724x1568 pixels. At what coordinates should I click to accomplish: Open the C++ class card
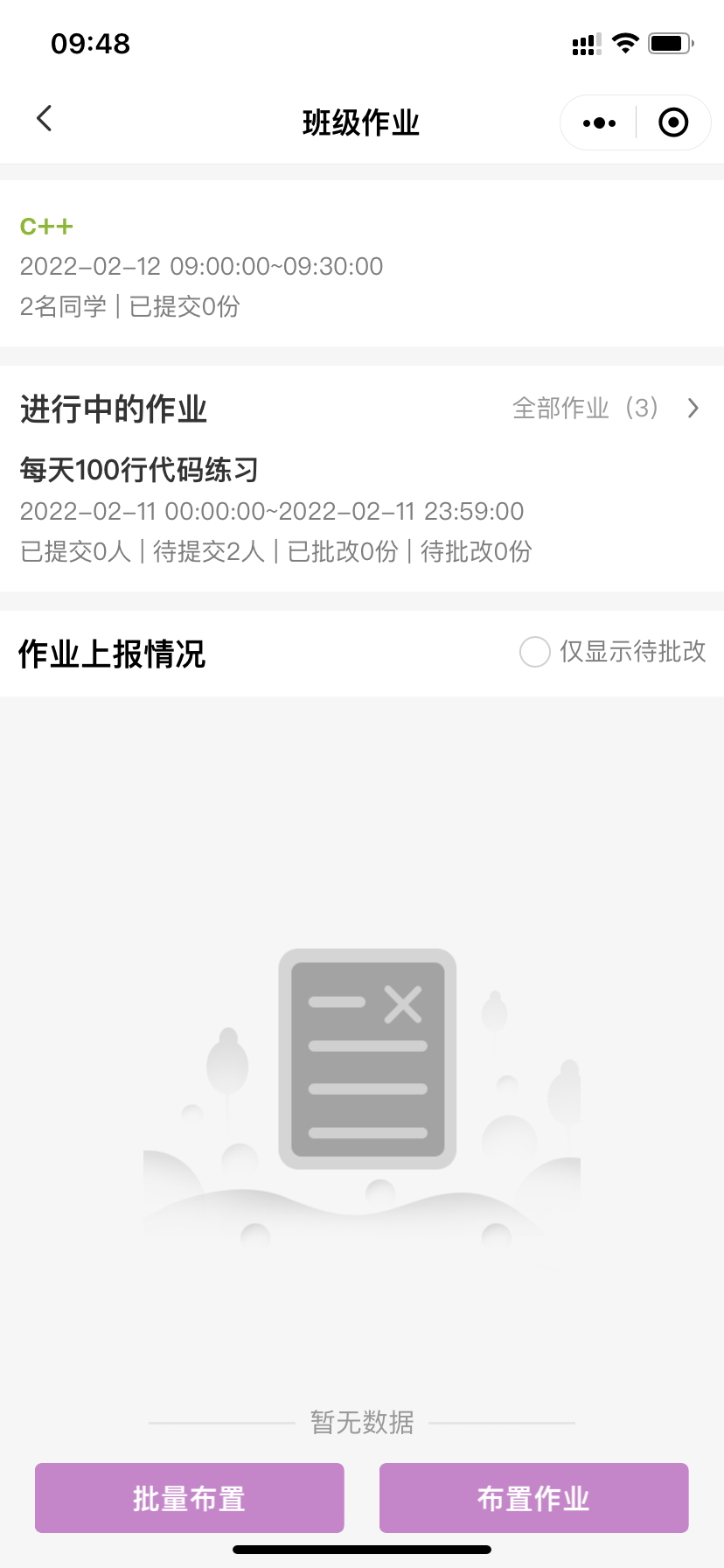[x=201, y=265]
